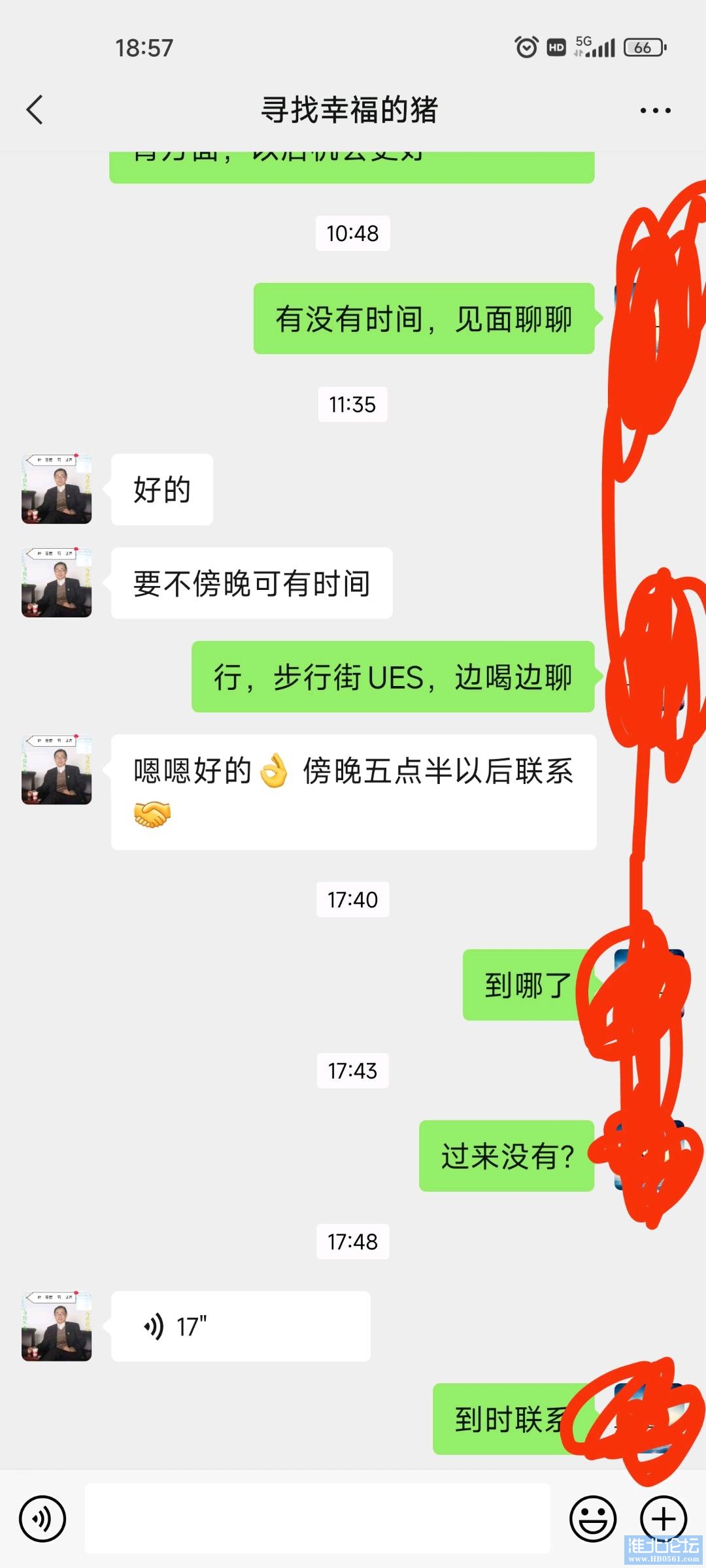Open the emoji sticker panel
This screenshot has width=706, height=1568.
tap(593, 1518)
